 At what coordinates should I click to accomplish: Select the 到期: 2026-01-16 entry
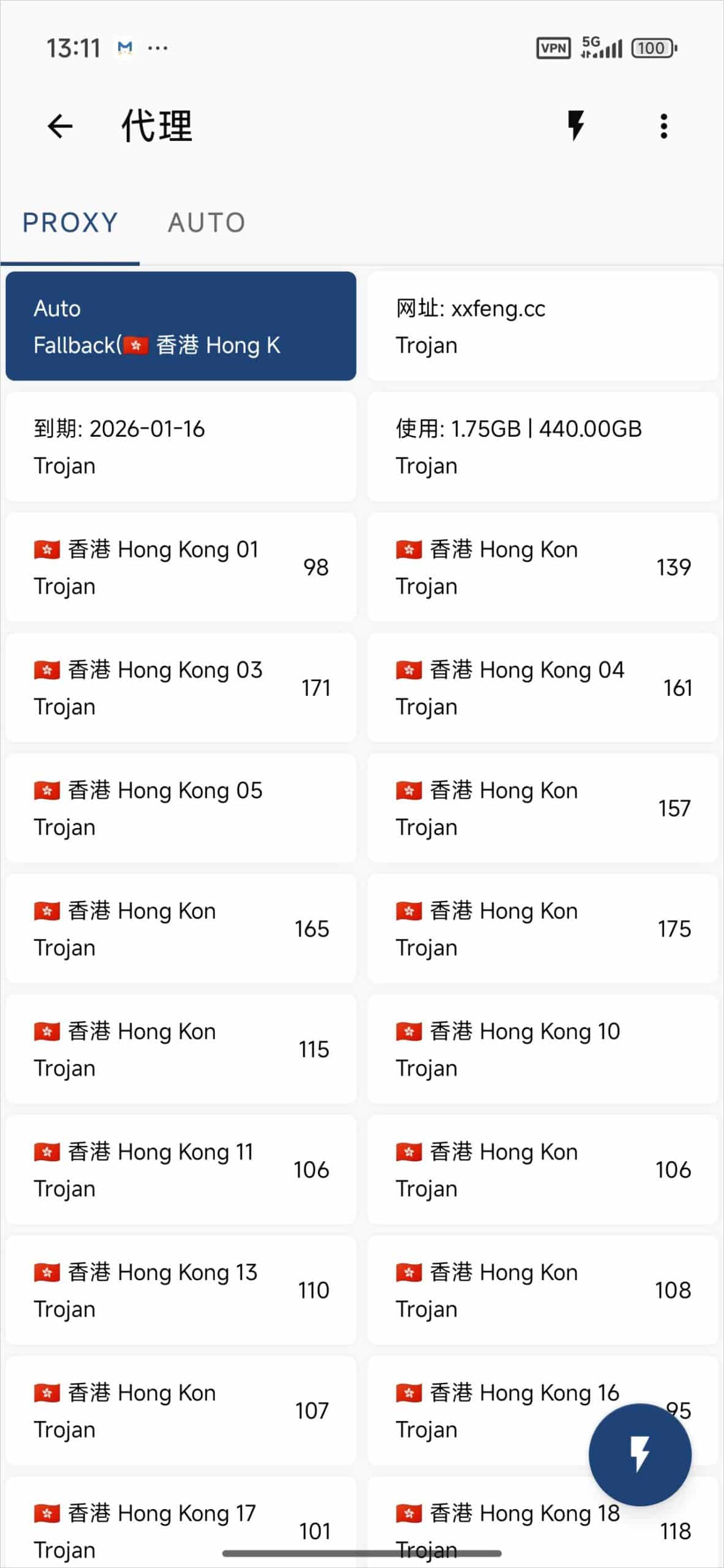click(x=181, y=447)
